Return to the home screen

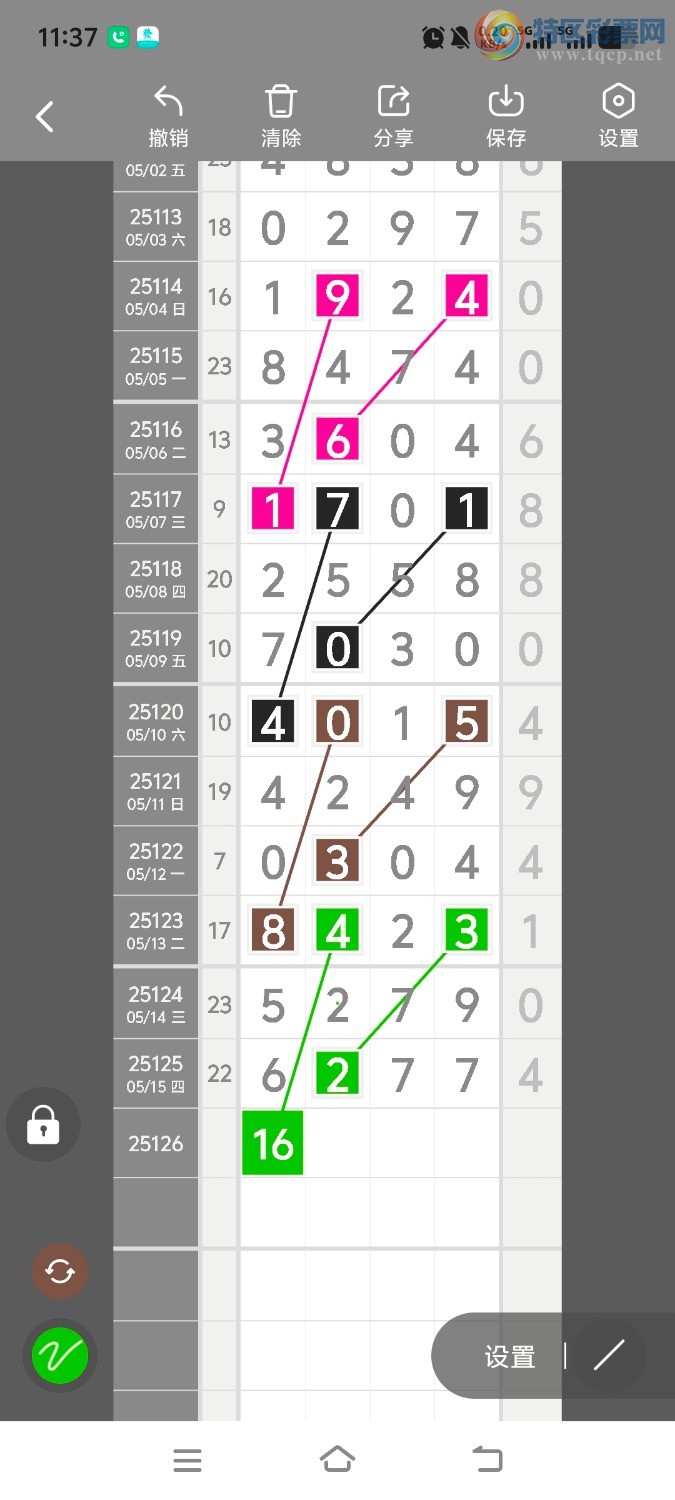pos(337,1460)
